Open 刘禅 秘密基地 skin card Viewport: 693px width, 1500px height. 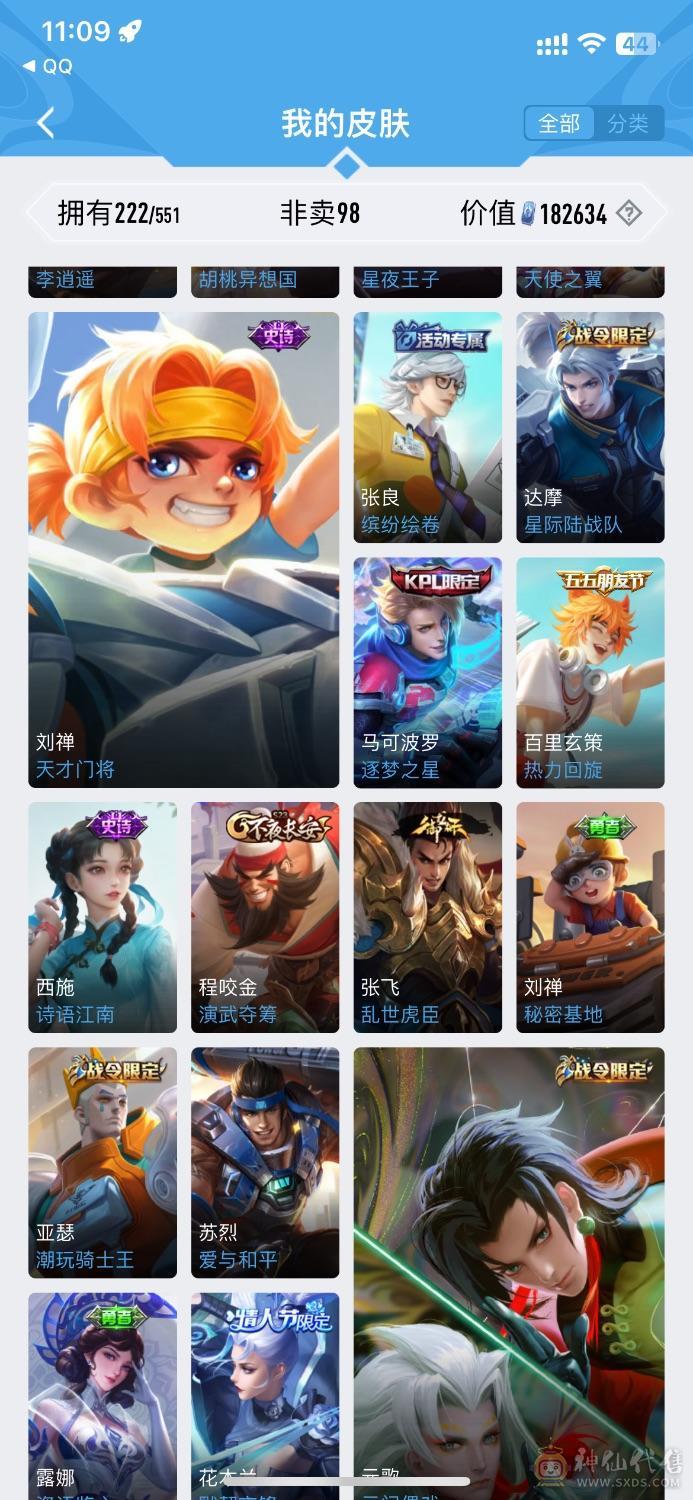pos(590,917)
